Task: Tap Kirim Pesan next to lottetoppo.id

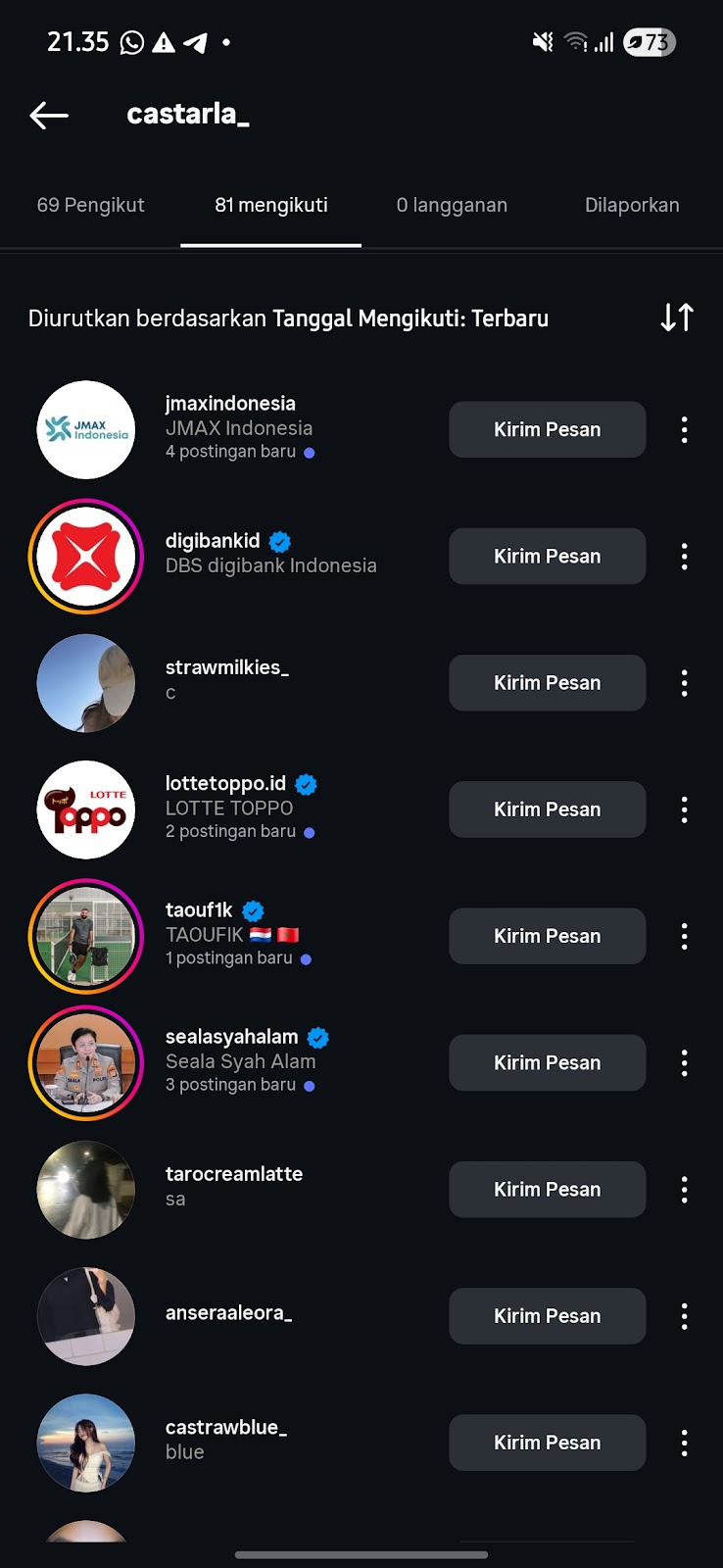Action: coord(547,809)
